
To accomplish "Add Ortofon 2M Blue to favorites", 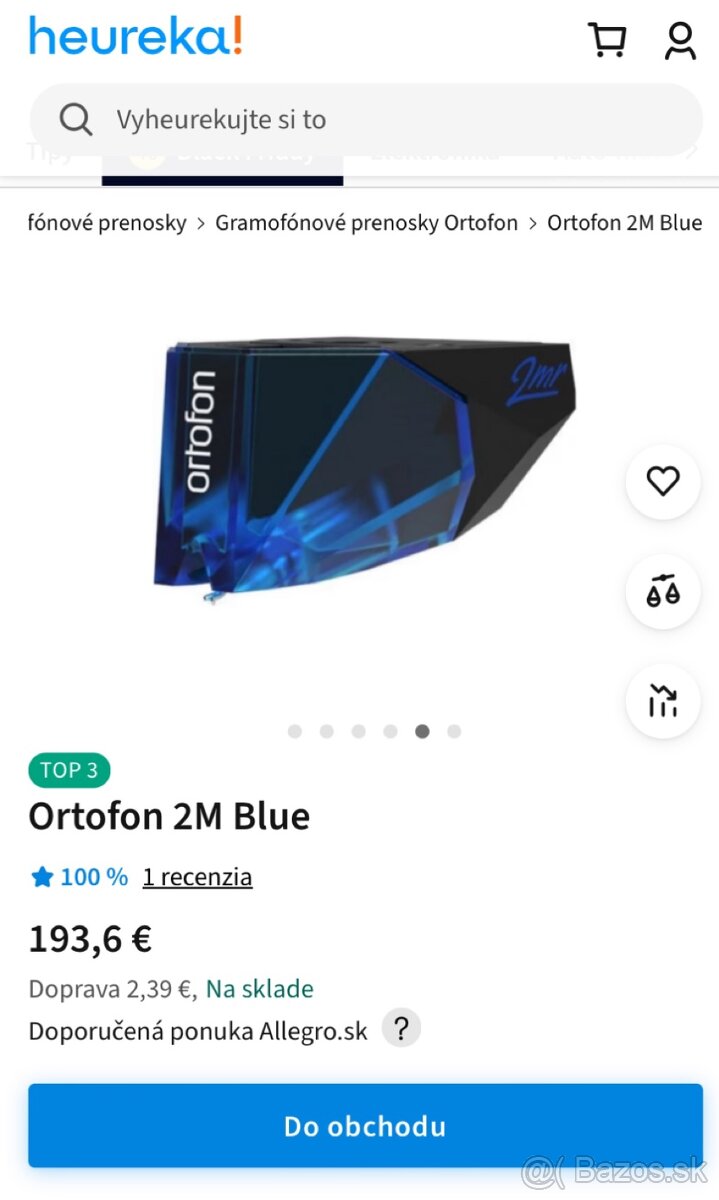I will pos(662,481).
